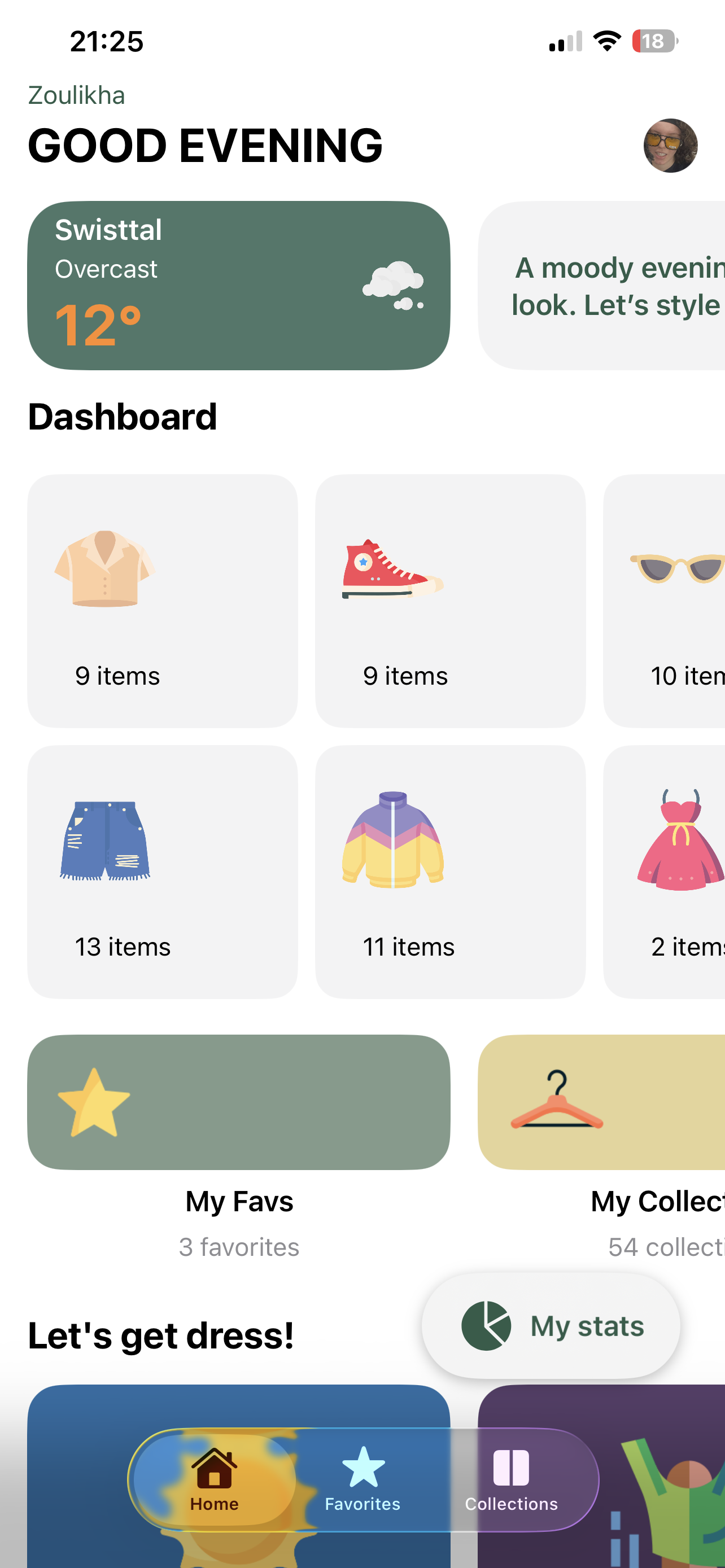Open the denim shorts category, 13 items

coord(163,871)
